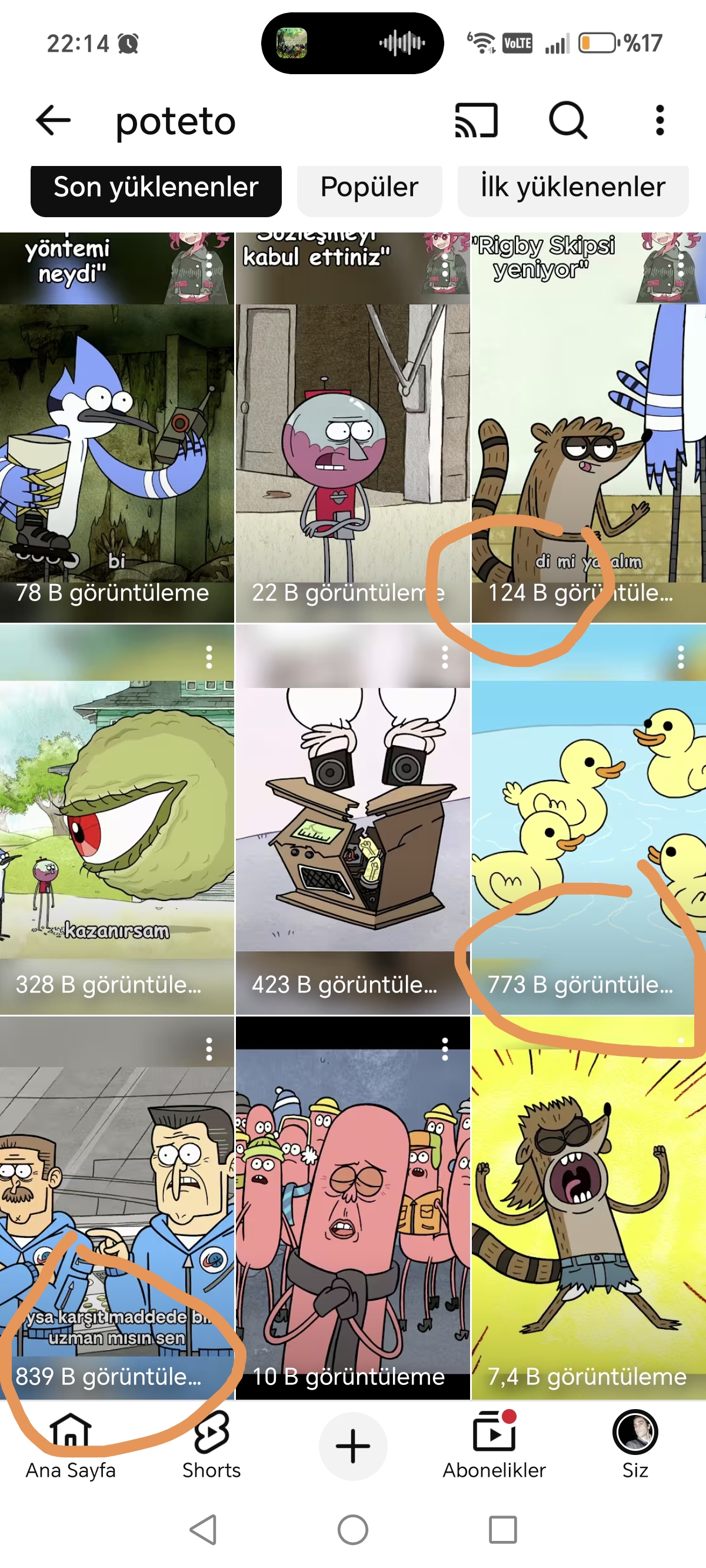Open the create (+) button
This screenshot has height=1568, width=706.
(x=353, y=1446)
